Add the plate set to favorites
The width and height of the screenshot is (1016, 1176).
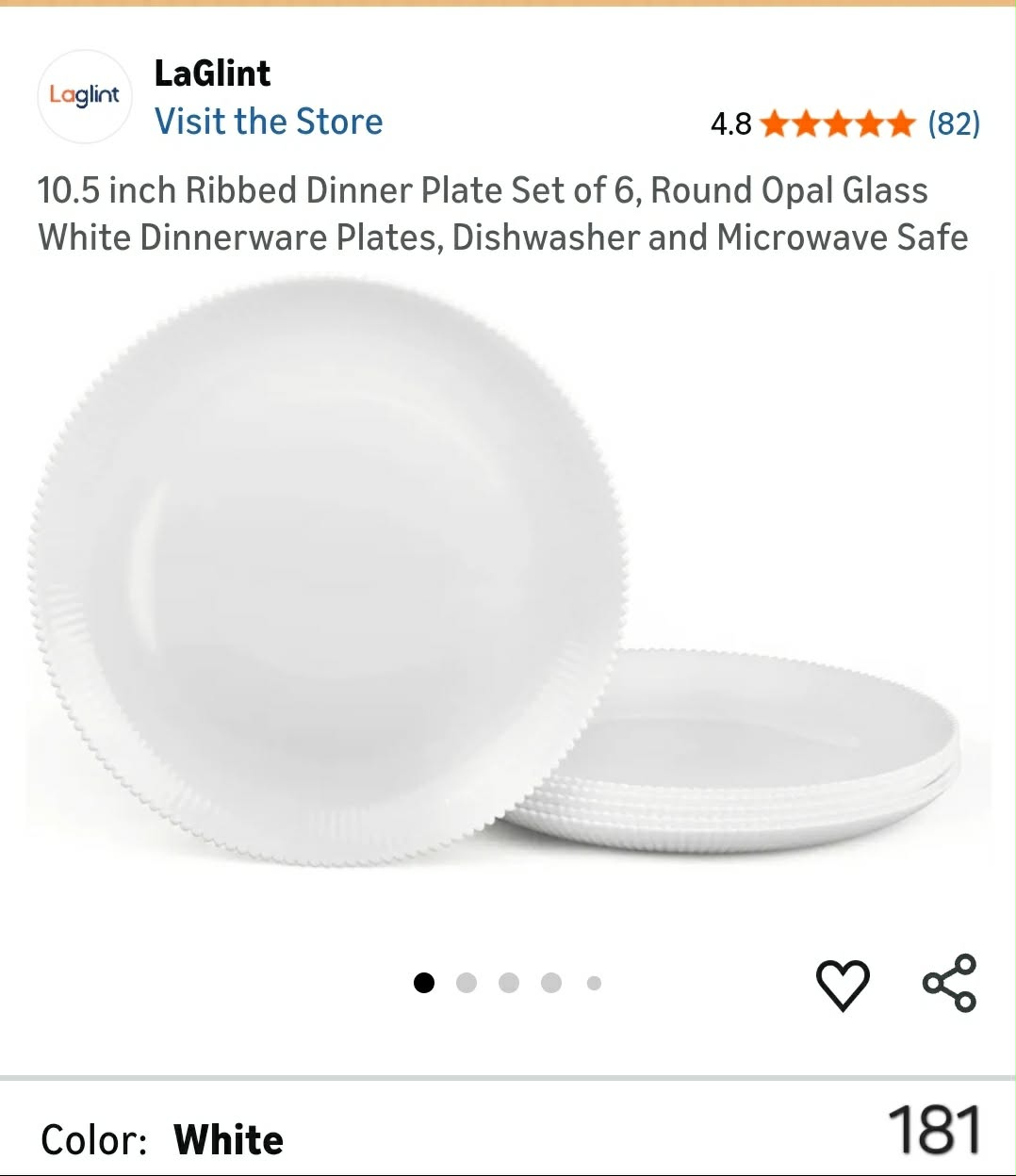tap(842, 985)
